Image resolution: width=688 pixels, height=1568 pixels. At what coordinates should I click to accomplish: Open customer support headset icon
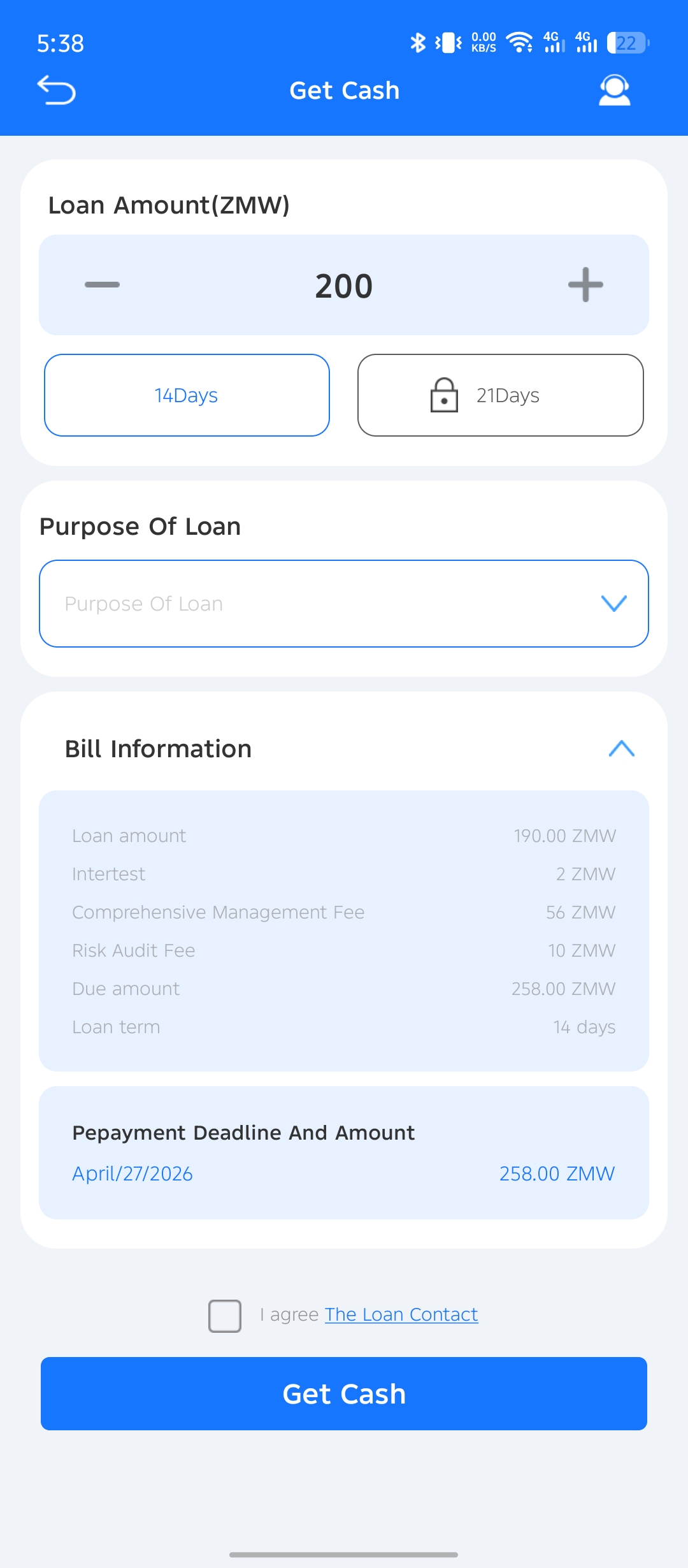[614, 90]
